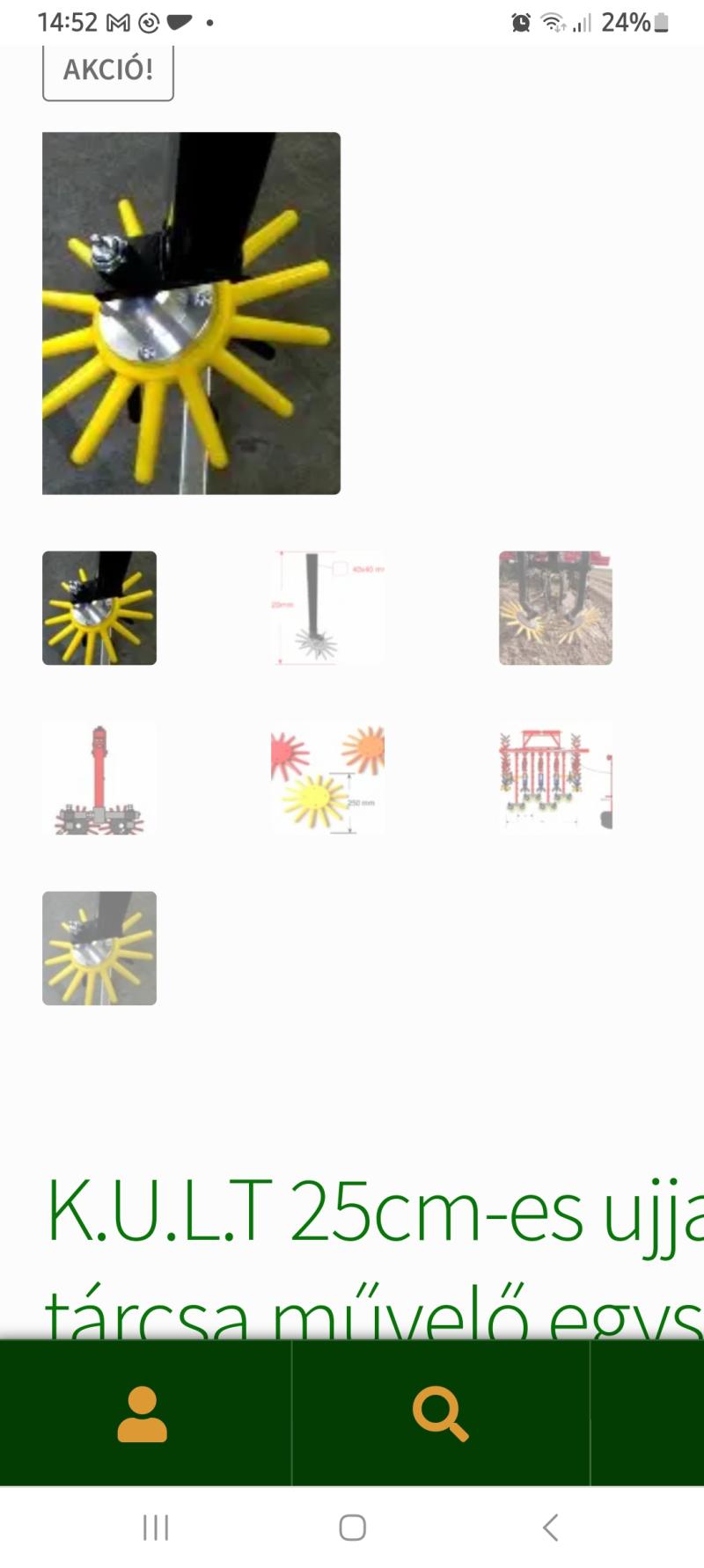The width and height of the screenshot is (704, 1568).
Task: Open recent apps from the navigation bar
Action: click(156, 1528)
